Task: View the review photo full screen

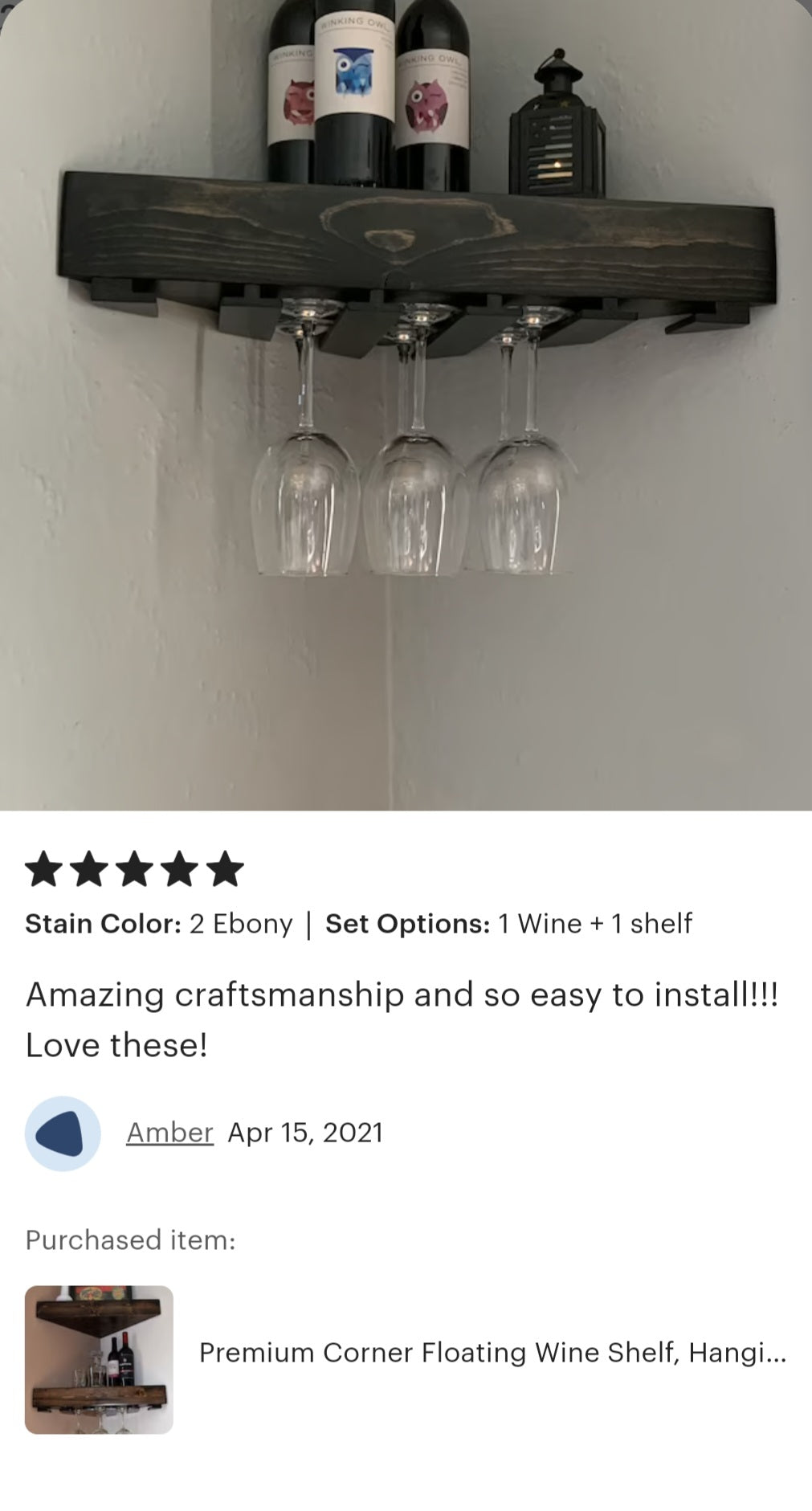Action: [x=406, y=405]
